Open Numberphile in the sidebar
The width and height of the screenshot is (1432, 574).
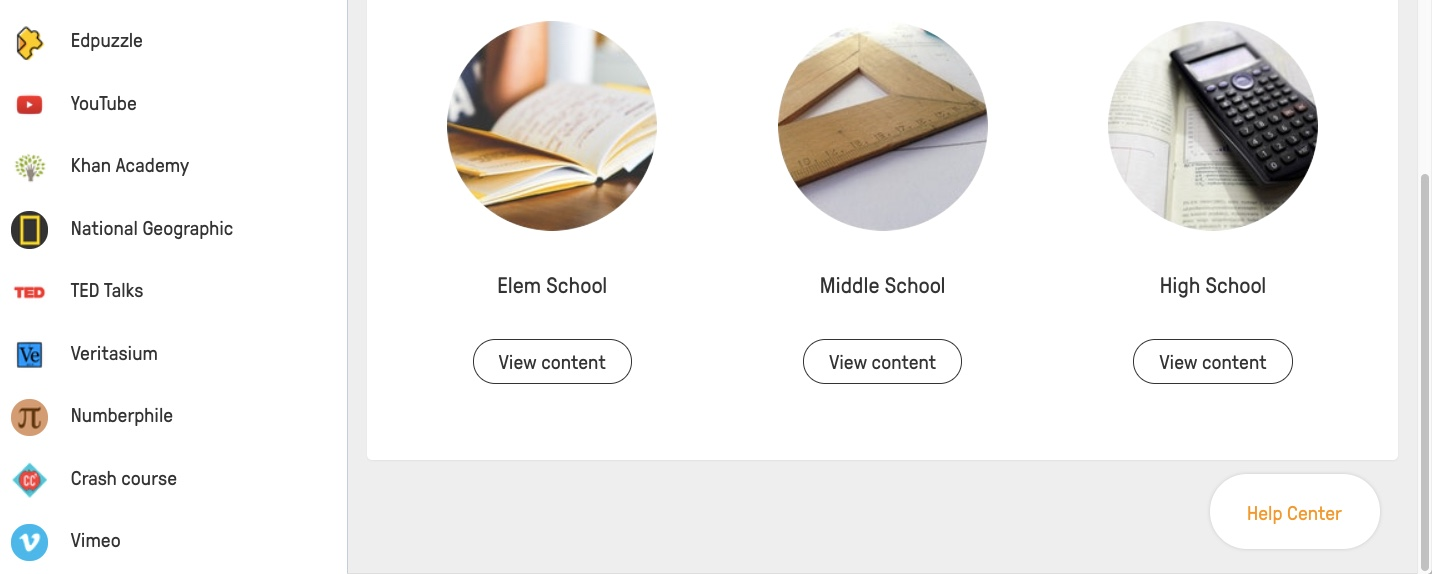pyautogui.click(x=121, y=416)
